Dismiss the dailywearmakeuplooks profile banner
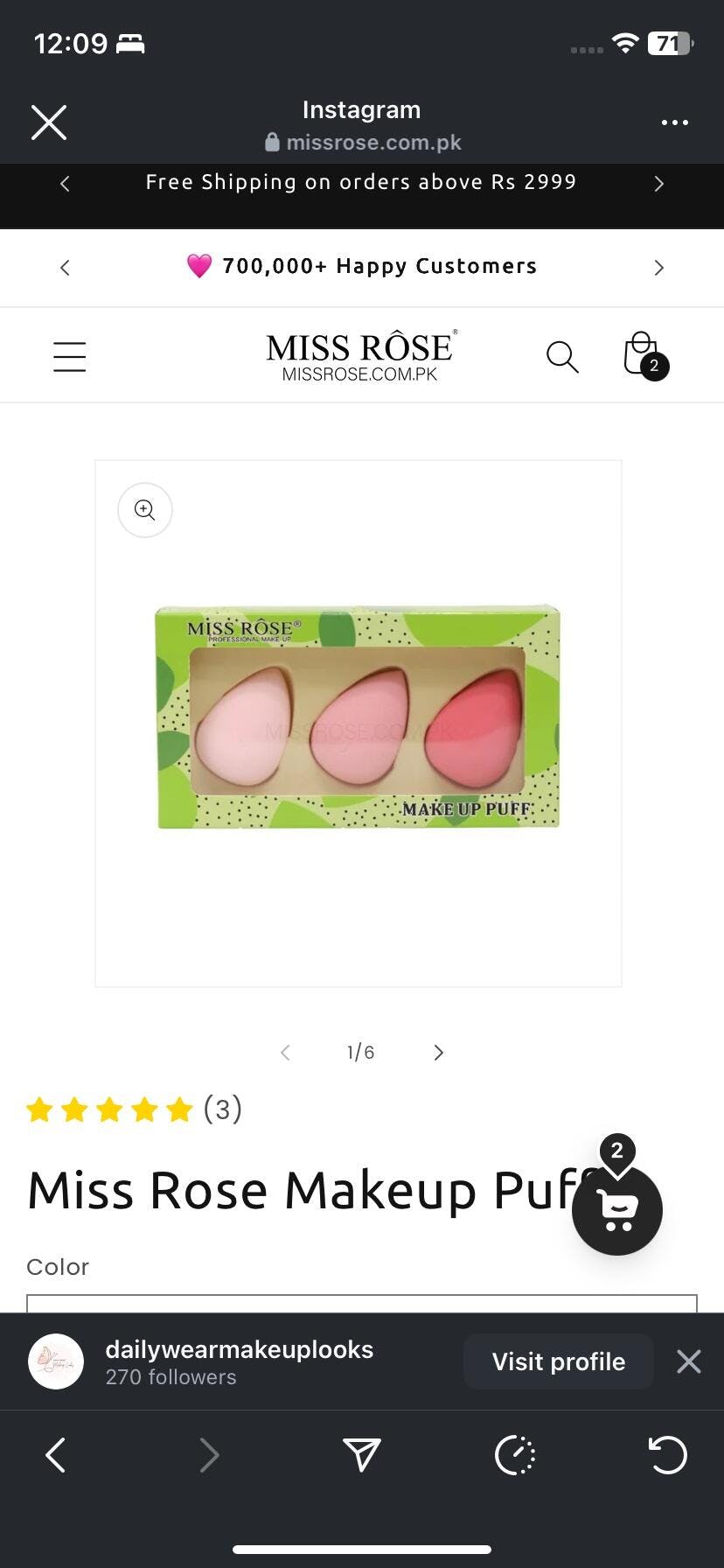 (688, 1361)
